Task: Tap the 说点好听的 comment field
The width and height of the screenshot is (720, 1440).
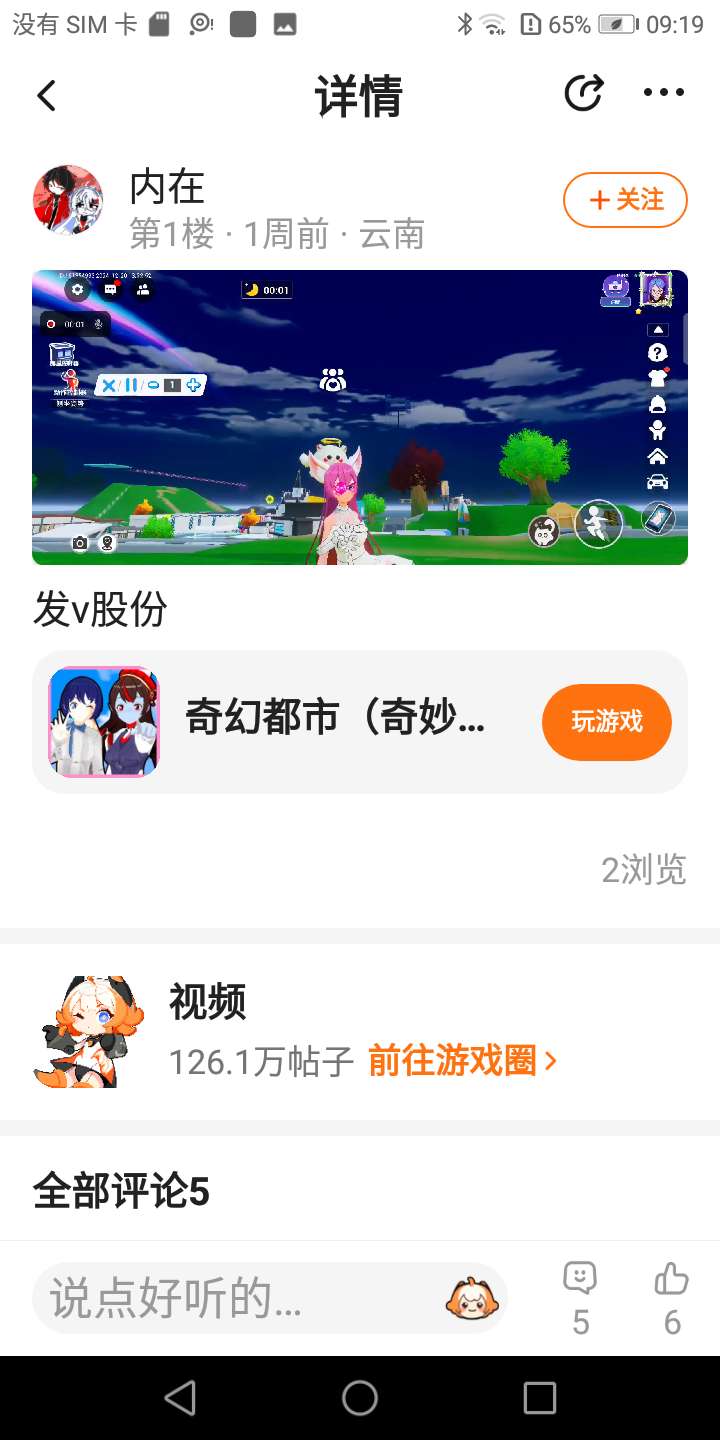Action: 240,1298
